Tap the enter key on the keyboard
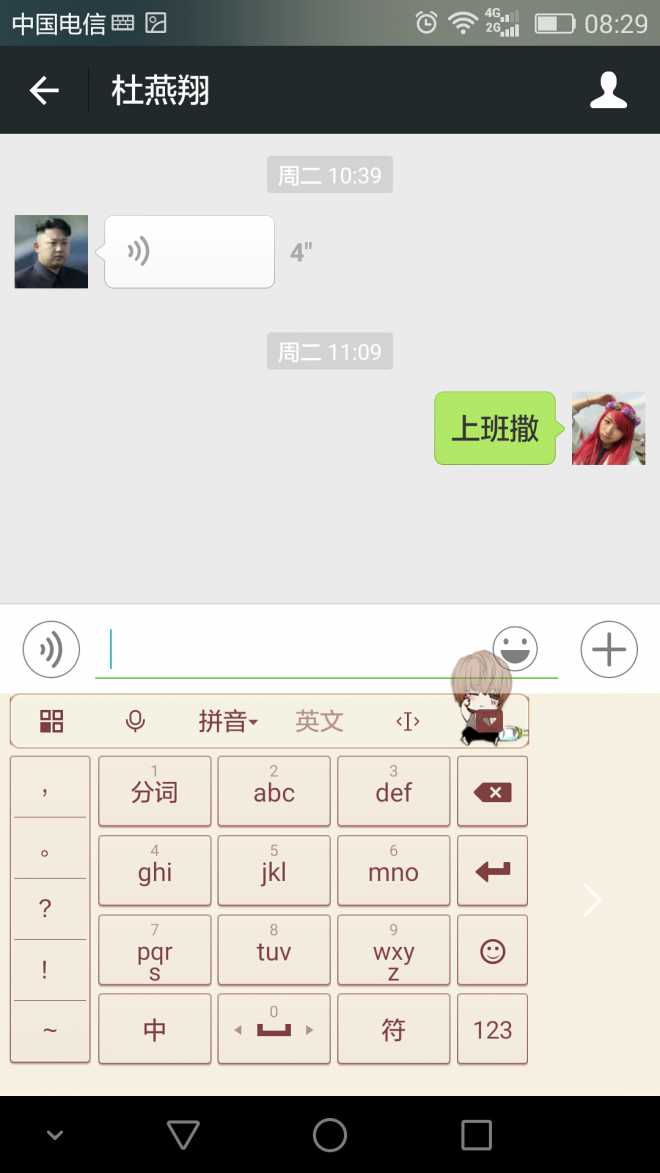Viewport: 660px width, 1173px height. click(x=492, y=871)
